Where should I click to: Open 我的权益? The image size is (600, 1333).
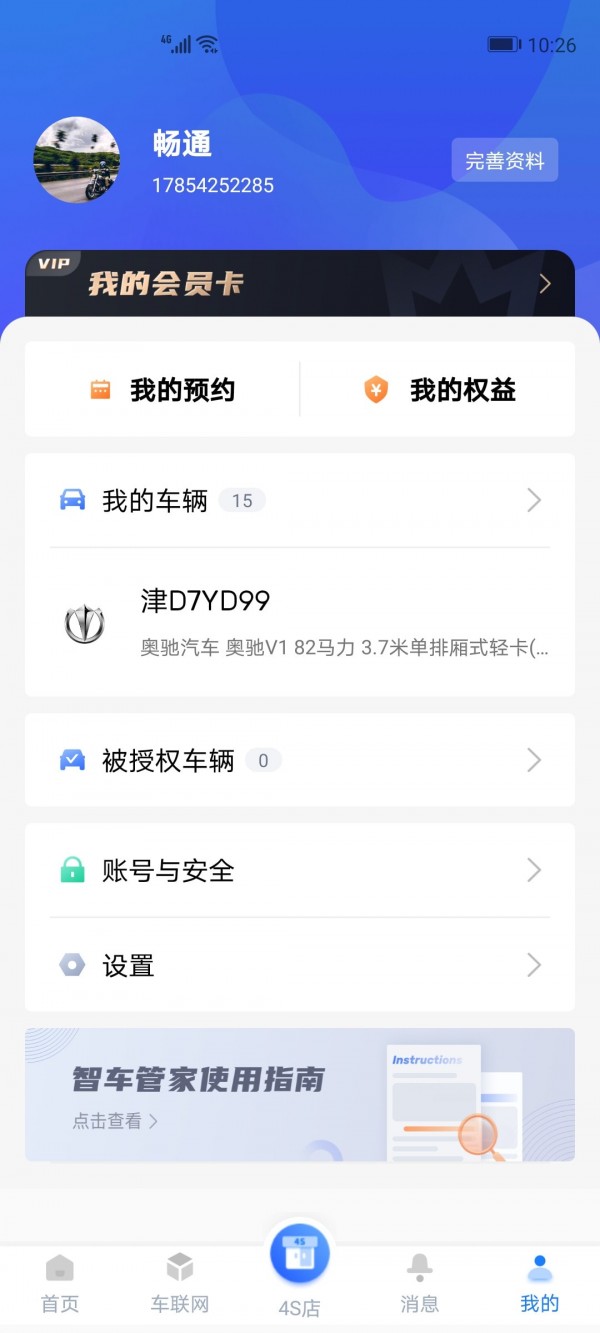click(x=439, y=390)
